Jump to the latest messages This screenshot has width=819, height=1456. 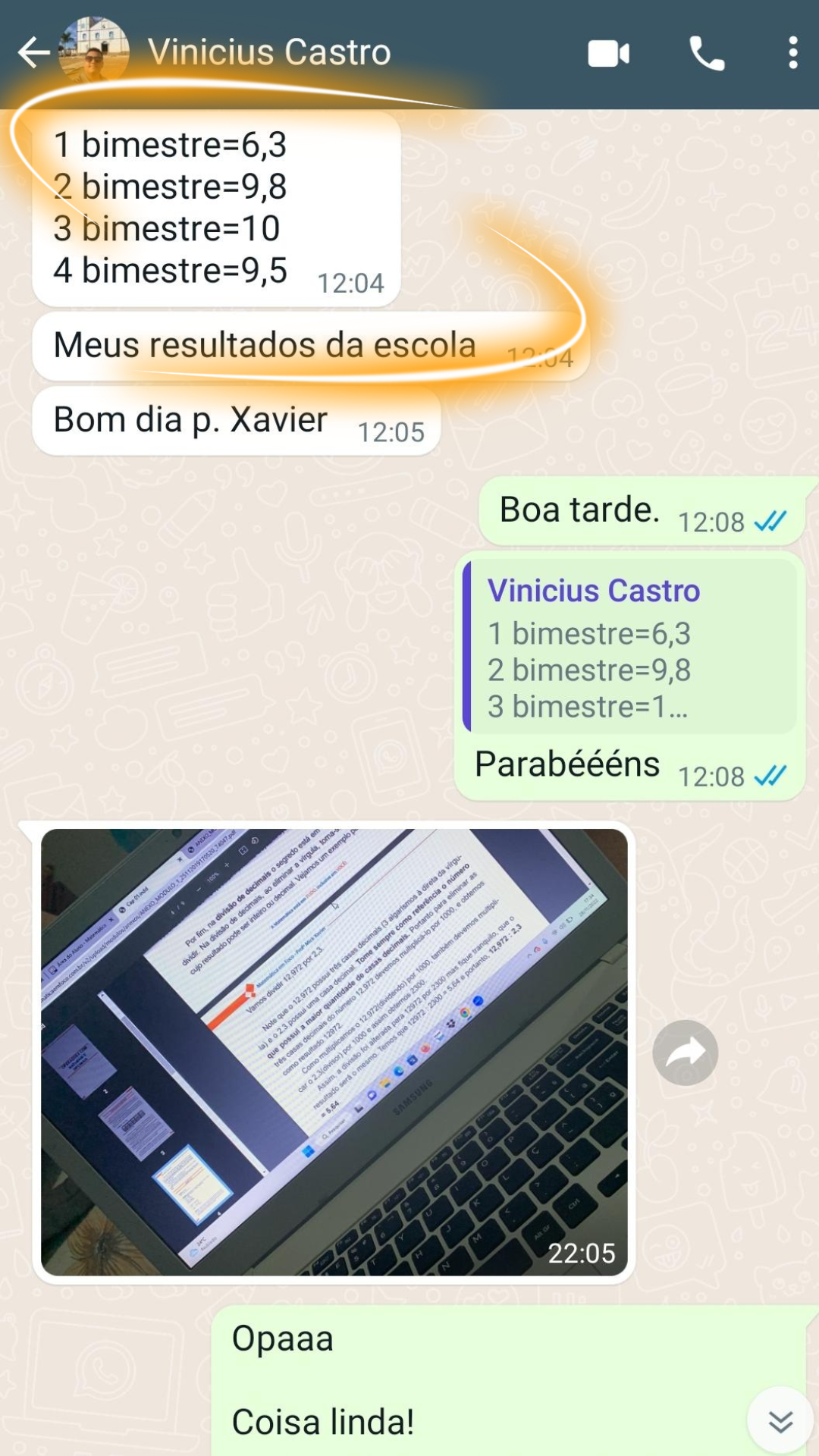(780, 1422)
